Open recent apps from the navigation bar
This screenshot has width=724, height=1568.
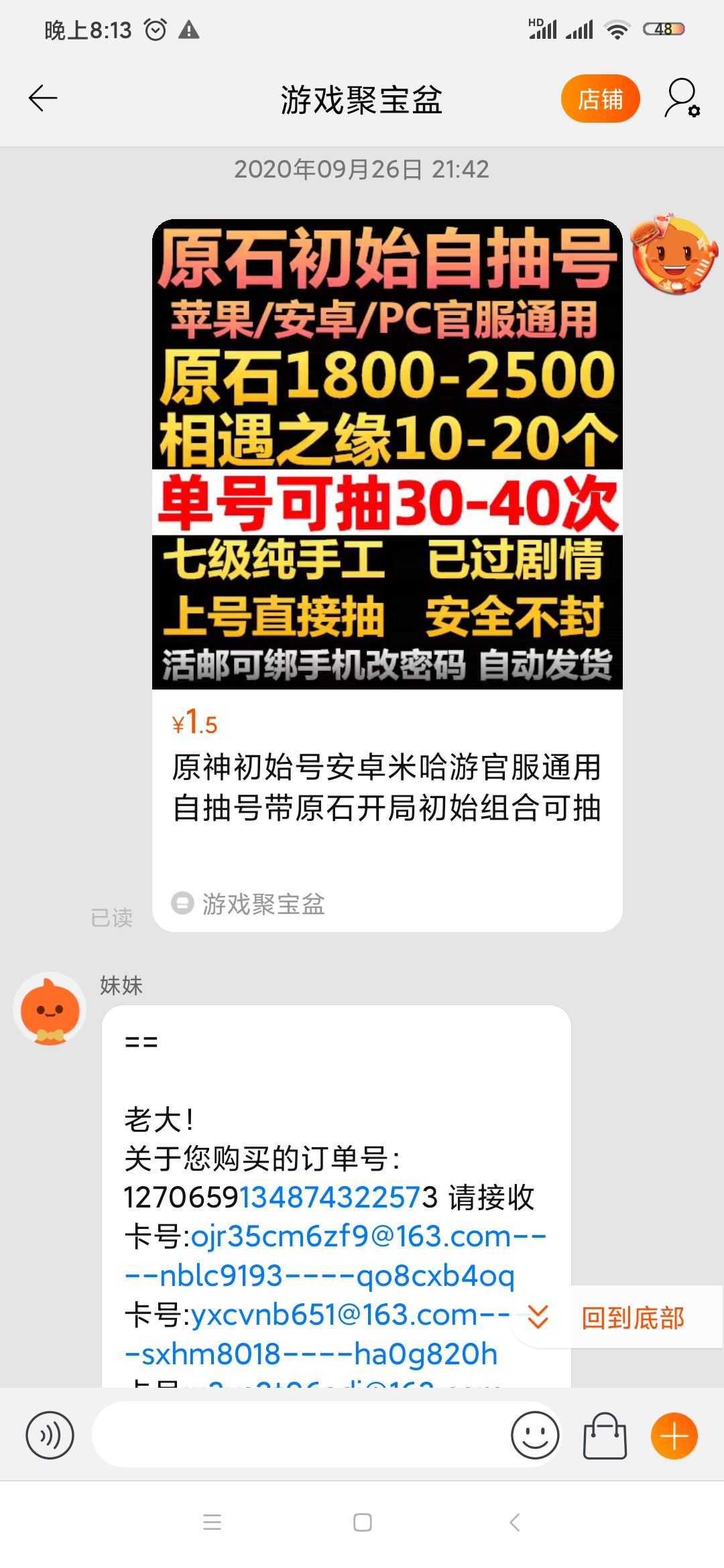tap(212, 1522)
